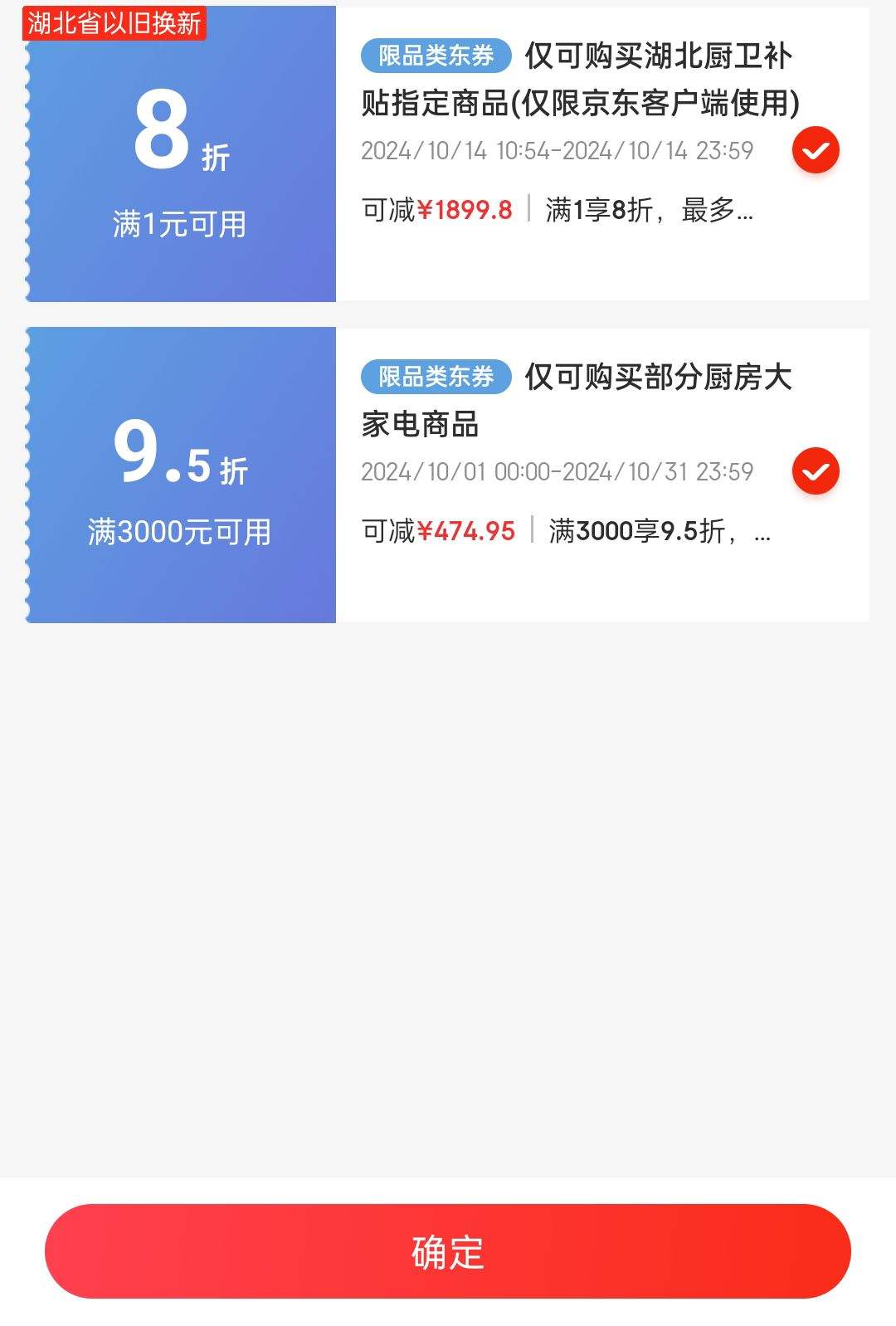Uncheck the 8折 湖北厨卫补贴 coupon

click(816, 150)
